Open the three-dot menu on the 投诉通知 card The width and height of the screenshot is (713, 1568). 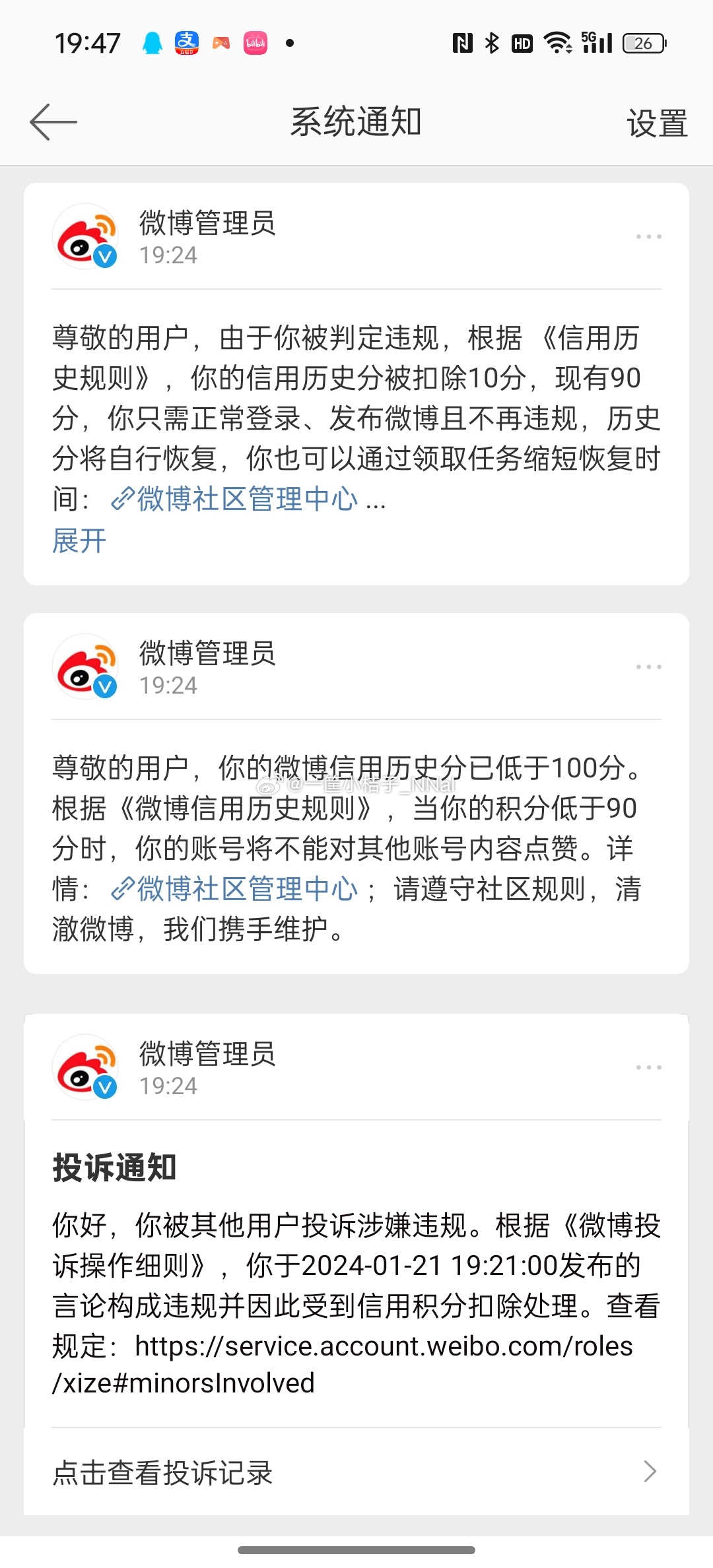[648, 1067]
